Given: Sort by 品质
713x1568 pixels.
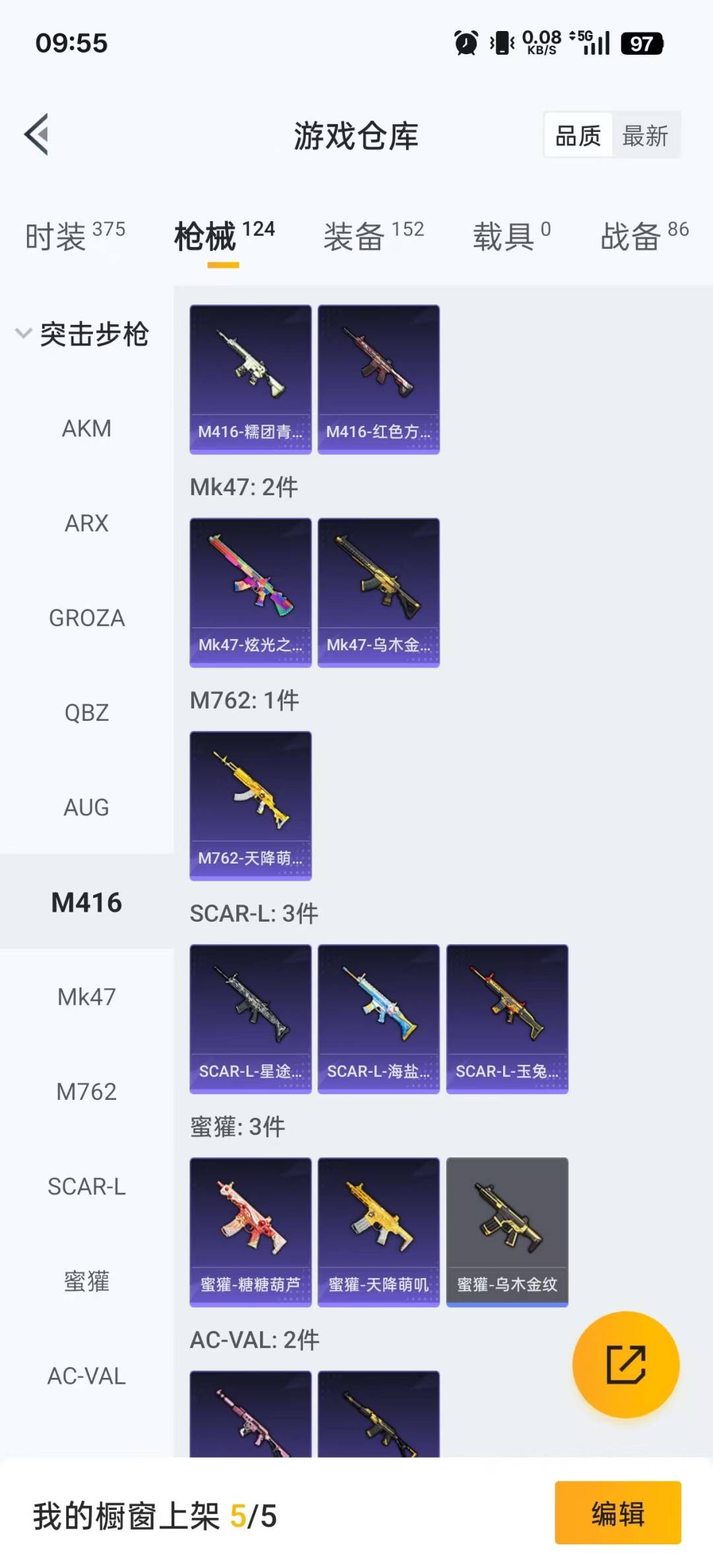Looking at the screenshot, I should tap(578, 136).
